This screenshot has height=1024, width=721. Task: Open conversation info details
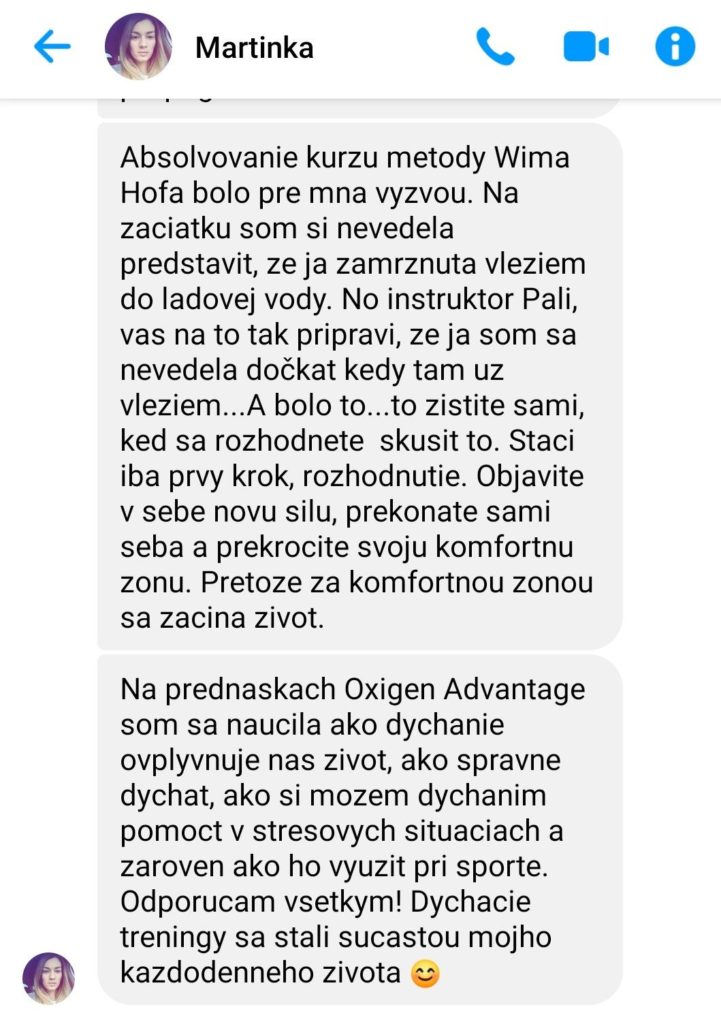coord(674,47)
